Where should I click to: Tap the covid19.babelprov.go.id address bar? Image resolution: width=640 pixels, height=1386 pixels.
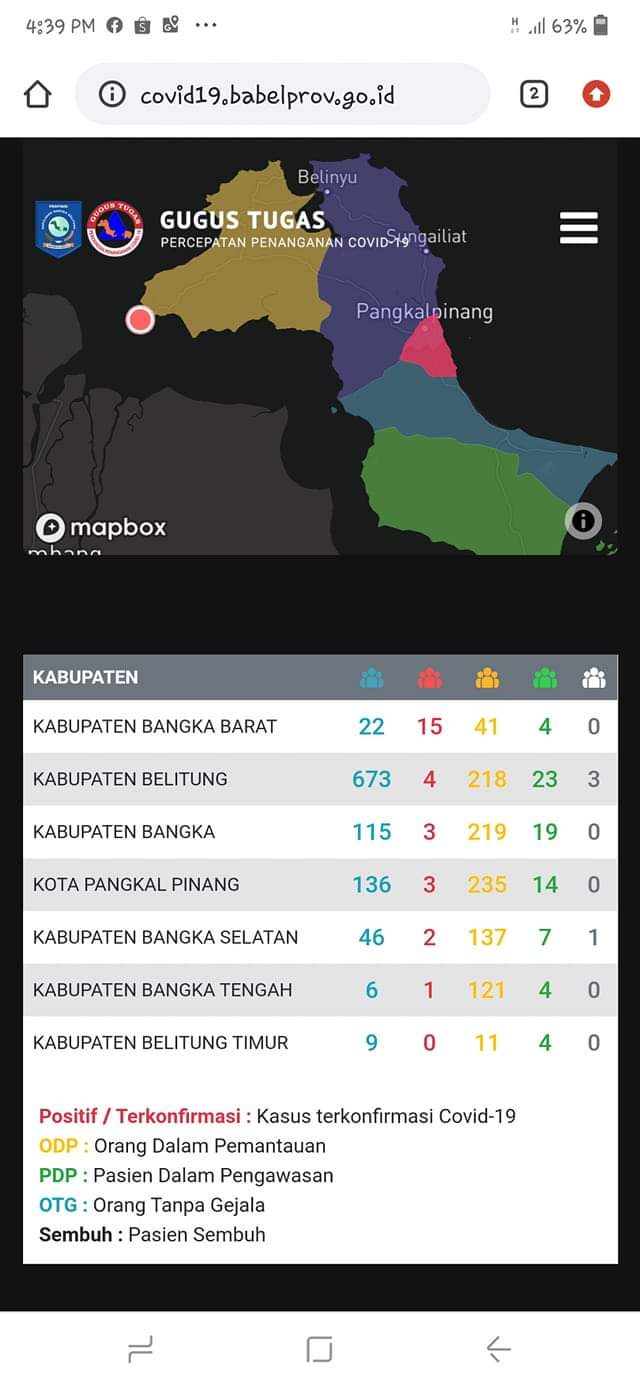(283, 95)
